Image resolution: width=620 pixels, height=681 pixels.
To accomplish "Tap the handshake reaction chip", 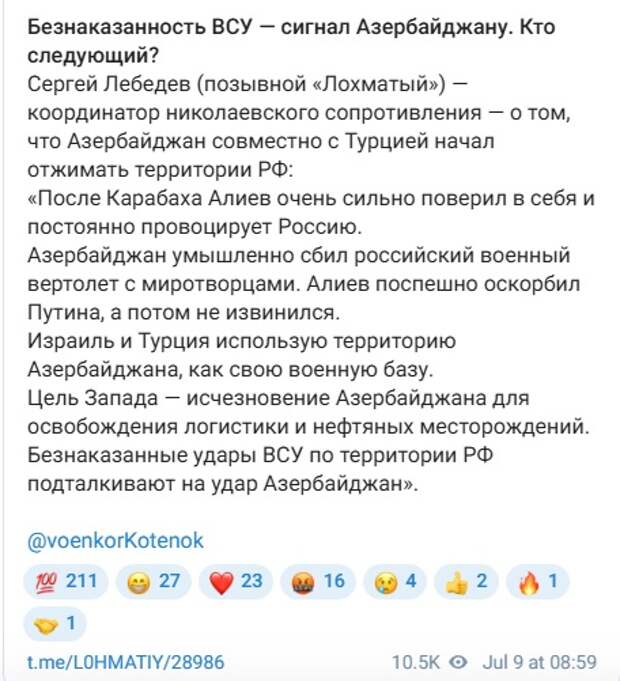I will [x=55, y=624].
